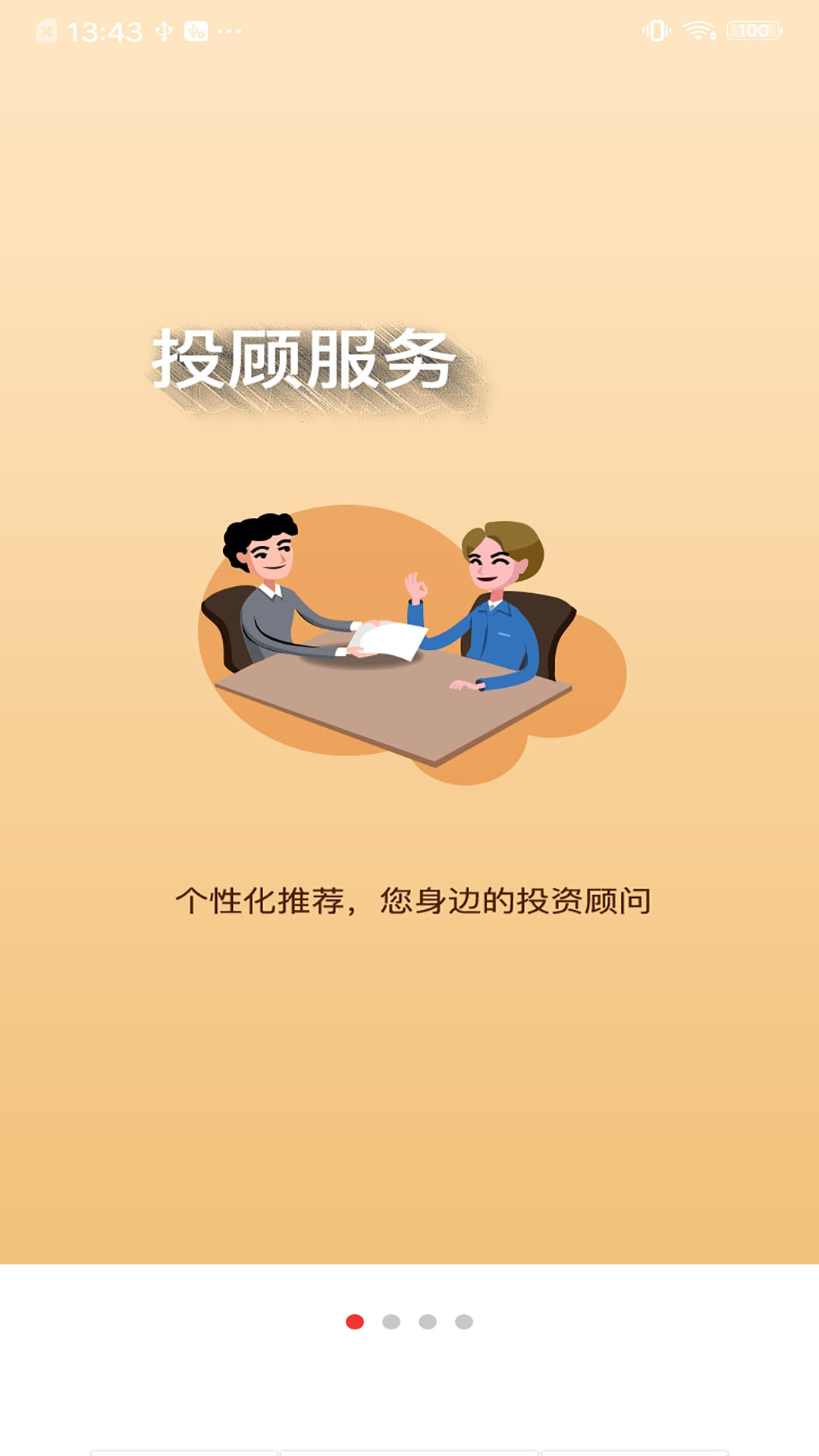Jump to the last onboarding page dot
Screen dimensions: 819x1456
point(464,1322)
